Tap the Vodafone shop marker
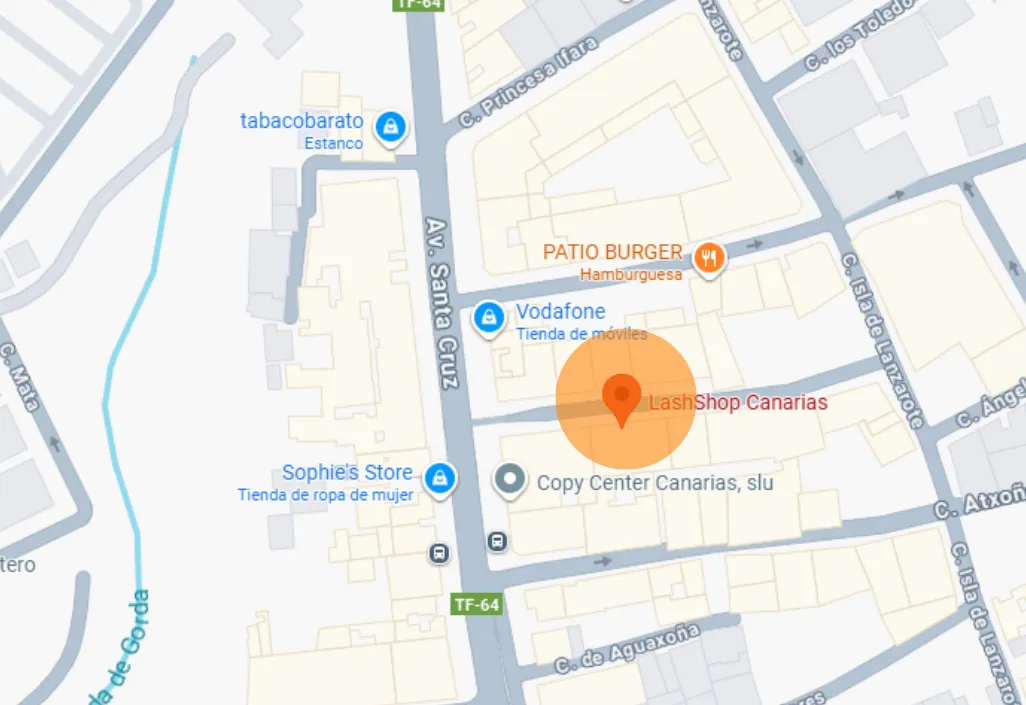 coord(489,319)
